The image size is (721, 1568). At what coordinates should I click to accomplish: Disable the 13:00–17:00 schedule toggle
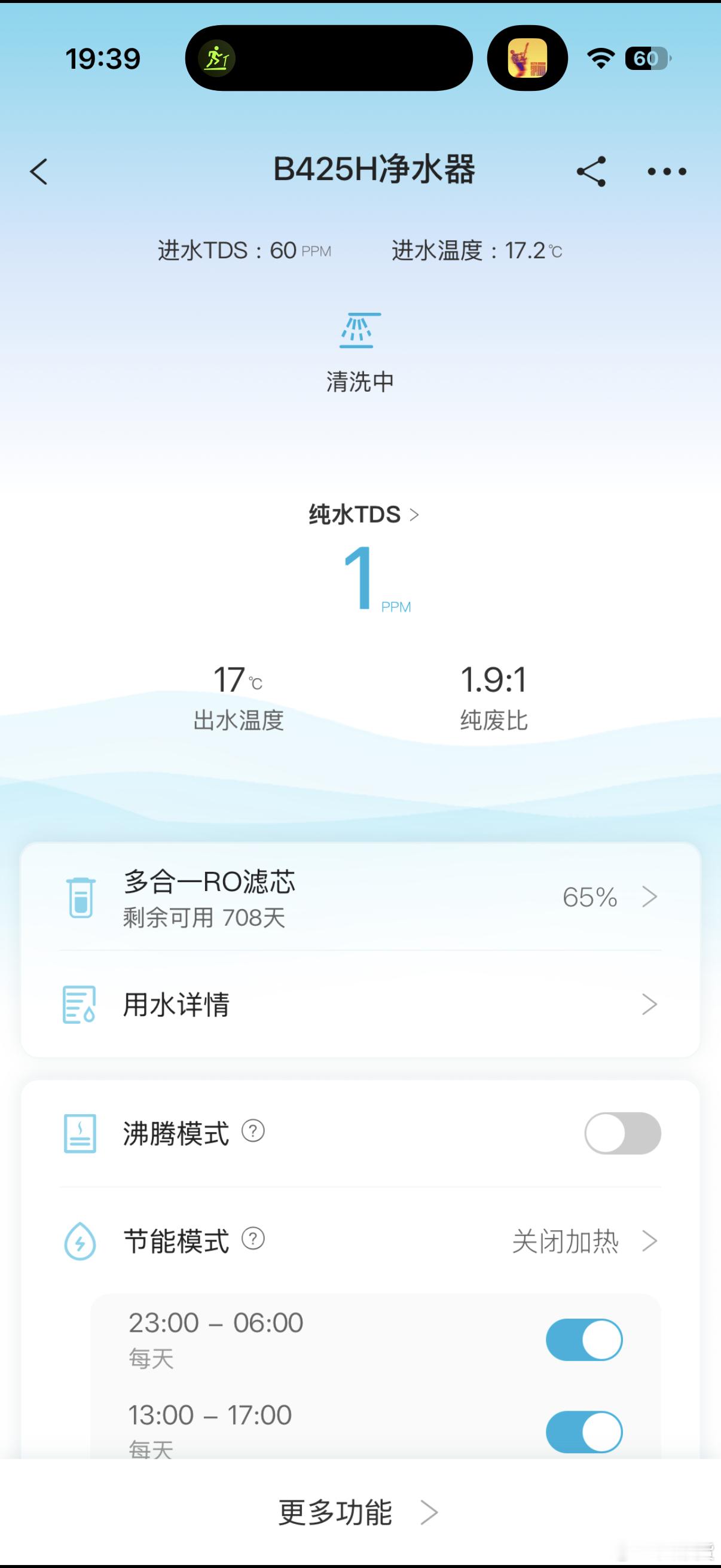pyautogui.click(x=583, y=1432)
